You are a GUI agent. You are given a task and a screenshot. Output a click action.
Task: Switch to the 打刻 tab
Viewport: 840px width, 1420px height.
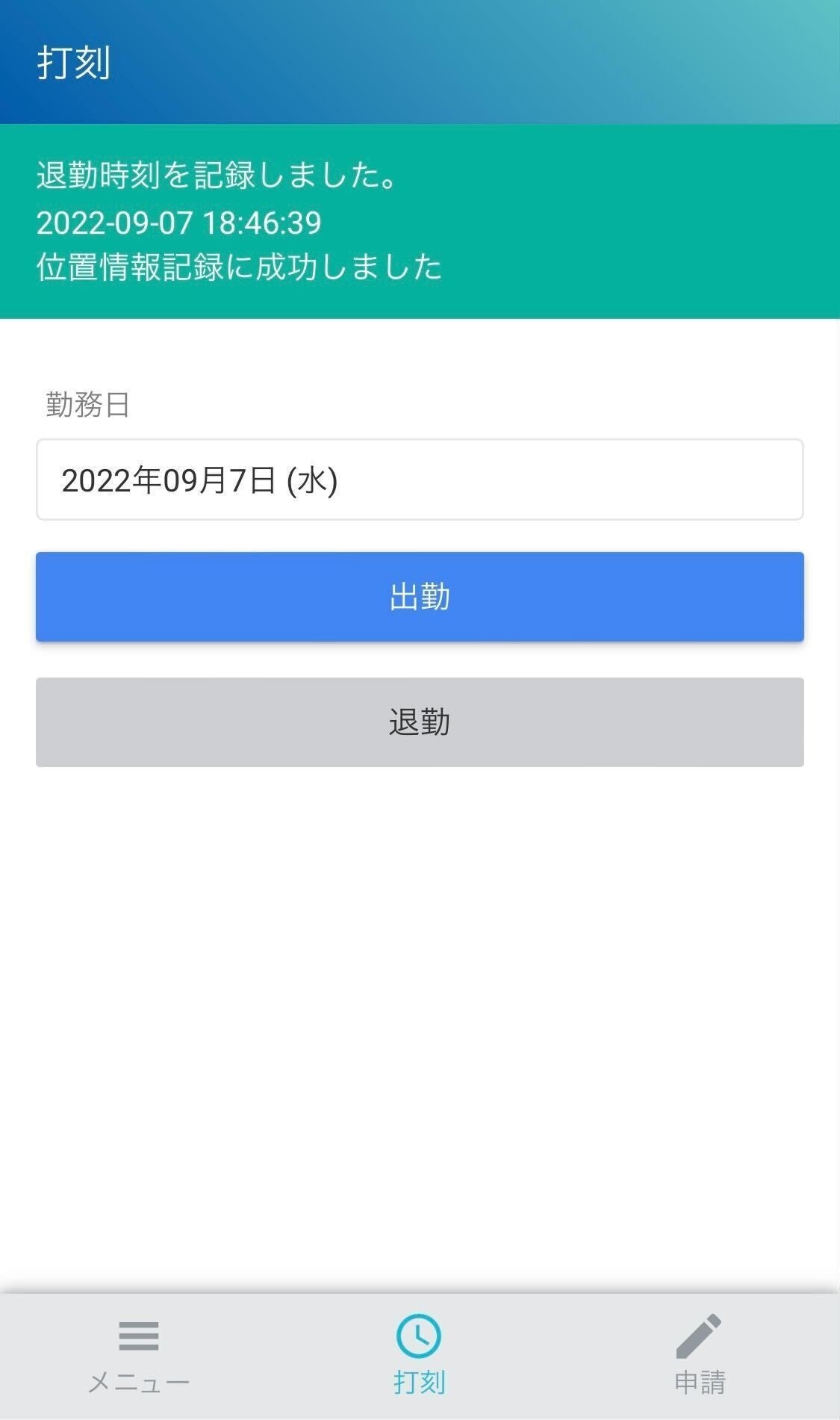click(x=419, y=1355)
